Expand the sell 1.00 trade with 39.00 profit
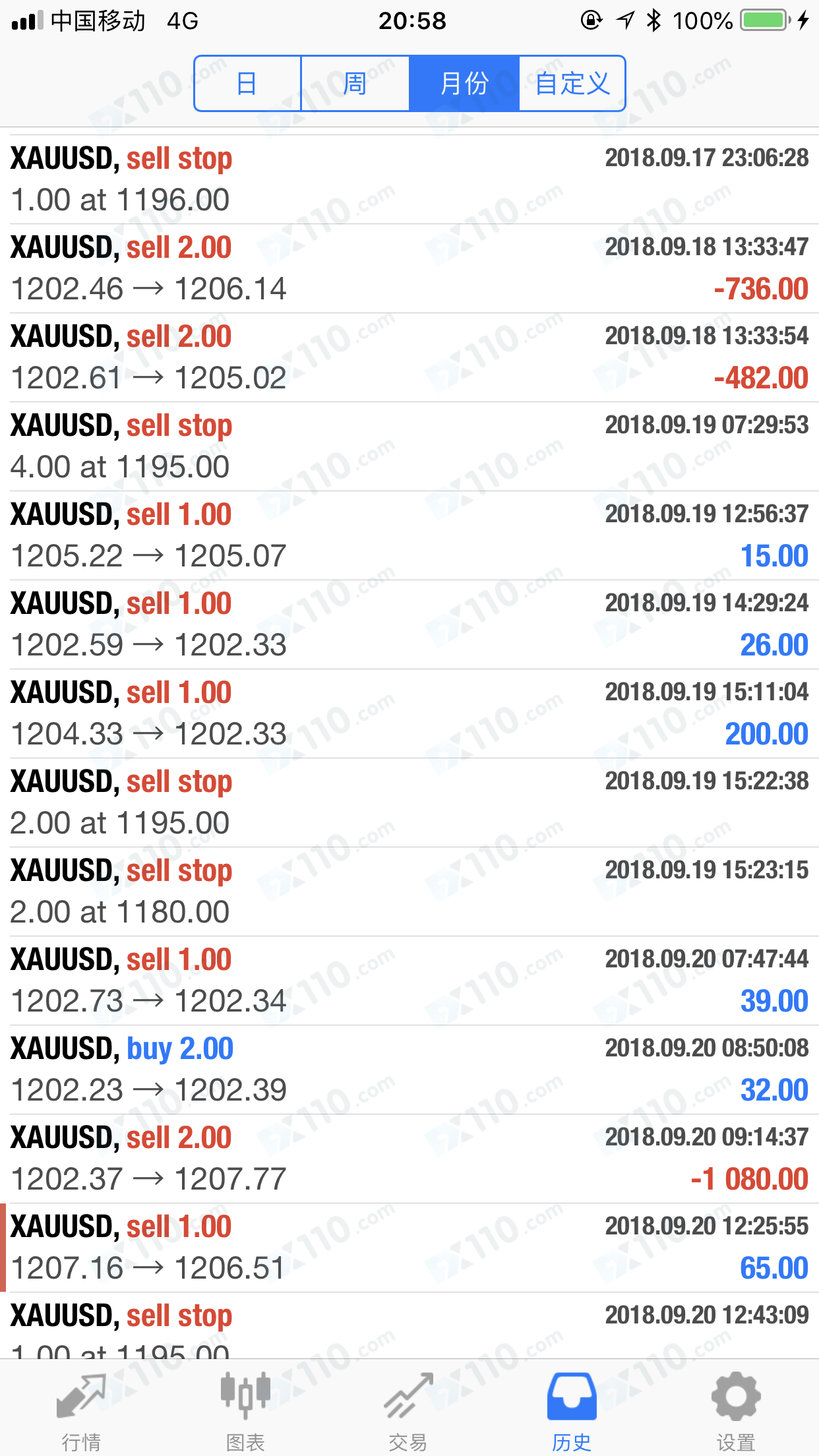819x1456 pixels. coord(409,981)
